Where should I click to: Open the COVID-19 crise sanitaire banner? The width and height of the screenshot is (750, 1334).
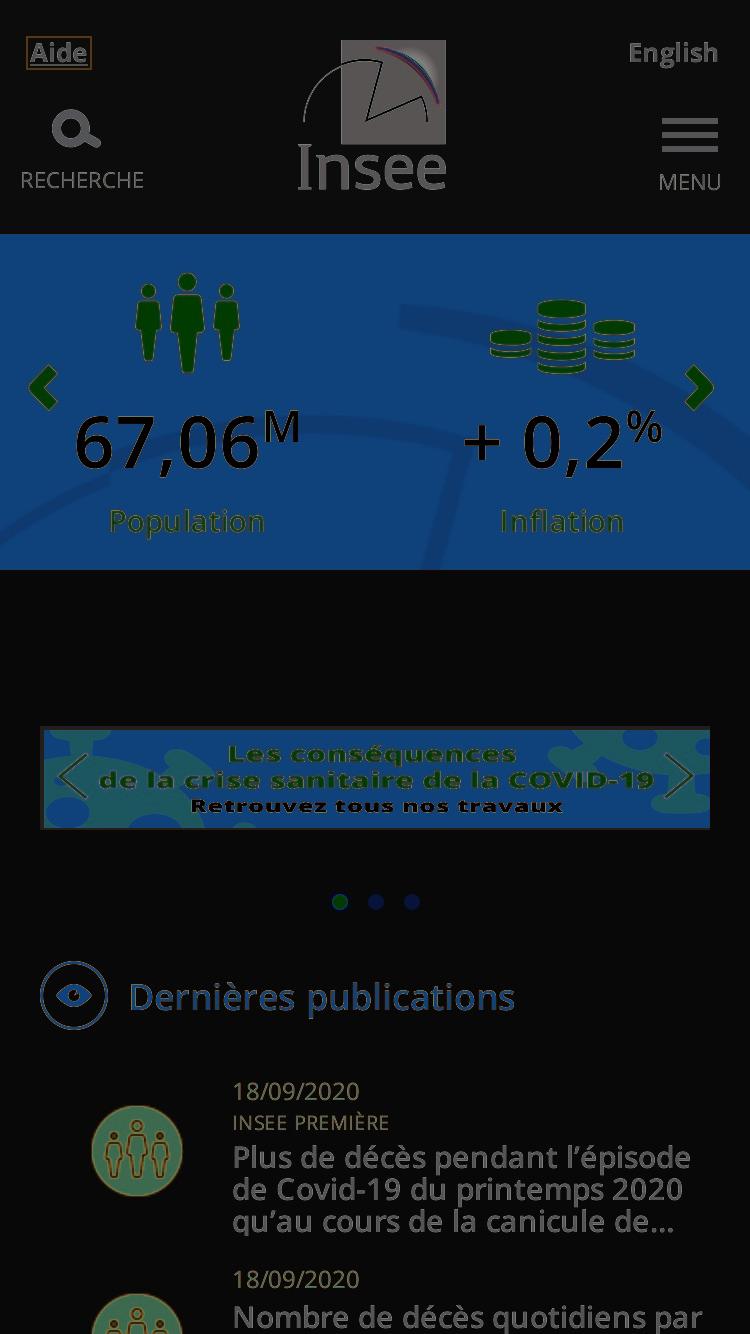pyautogui.click(x=375, y=778)
